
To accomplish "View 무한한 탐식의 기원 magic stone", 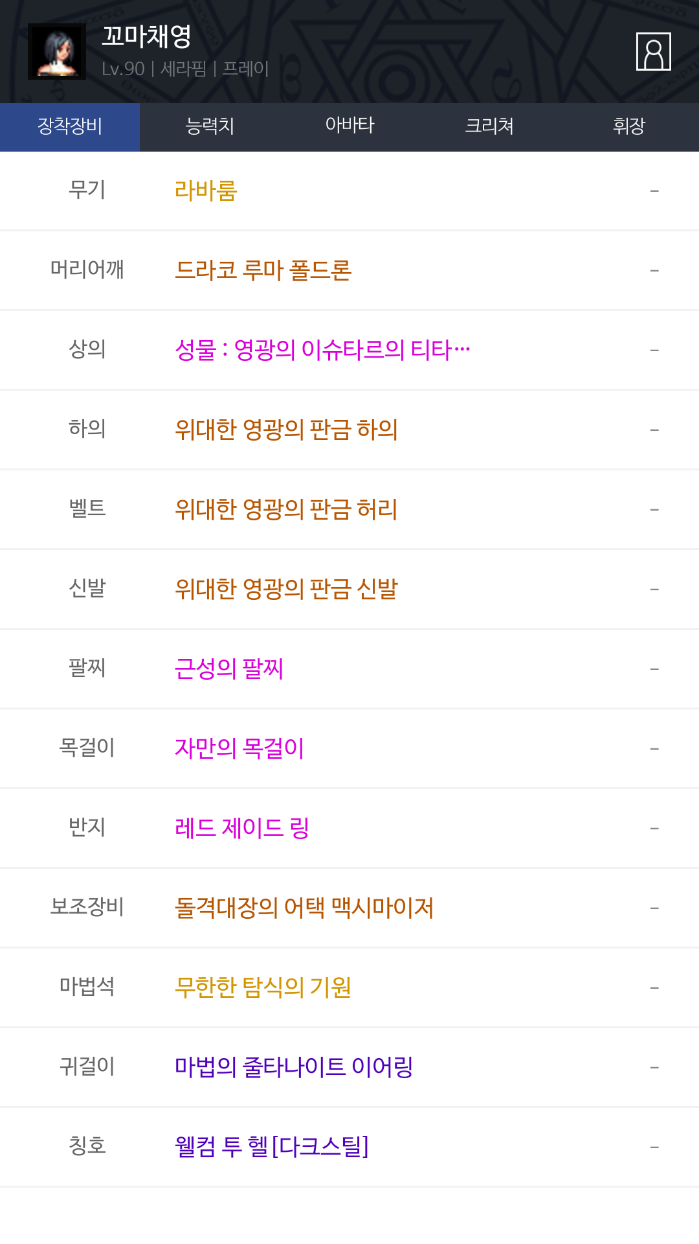I will coord(263,987).
